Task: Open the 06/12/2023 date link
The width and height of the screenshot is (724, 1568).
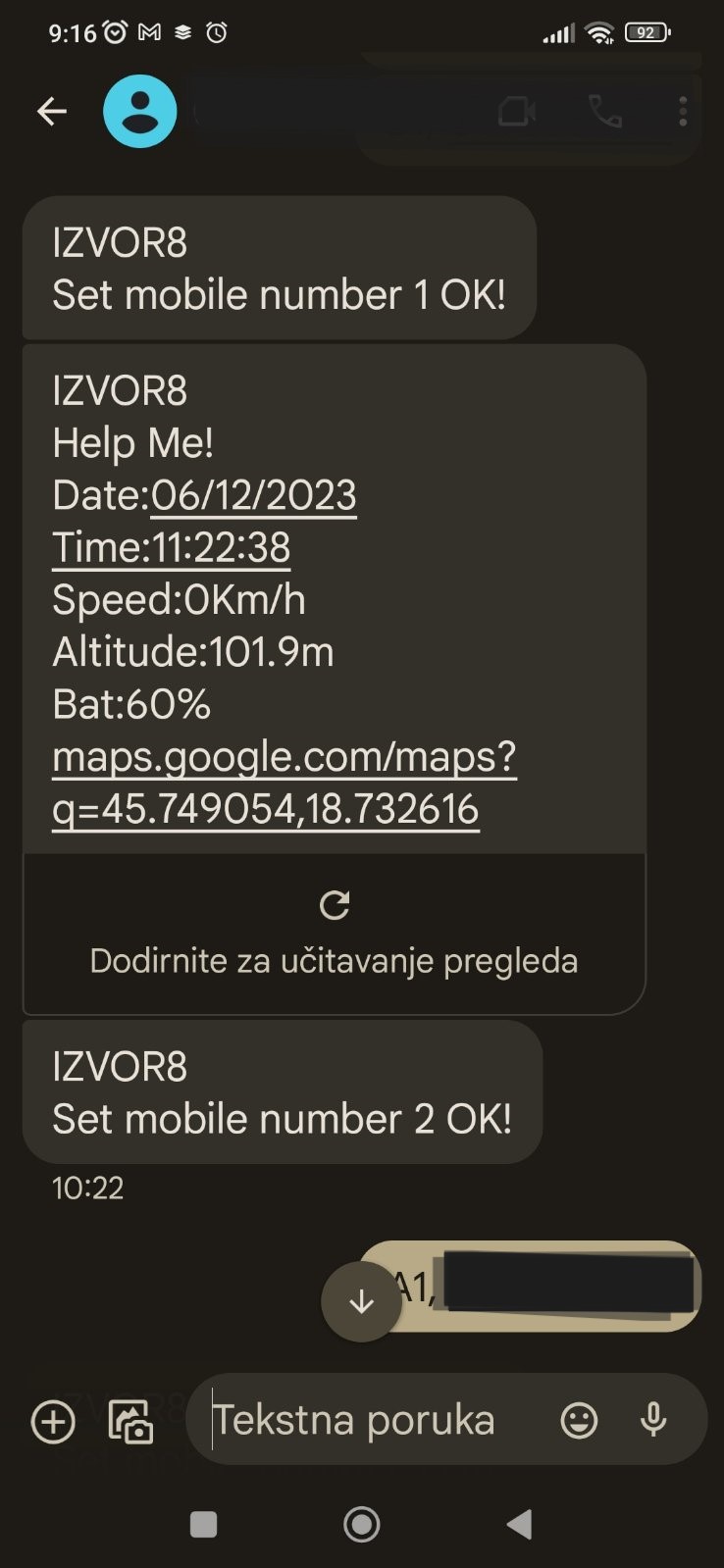Action: (x=253, y=495)
